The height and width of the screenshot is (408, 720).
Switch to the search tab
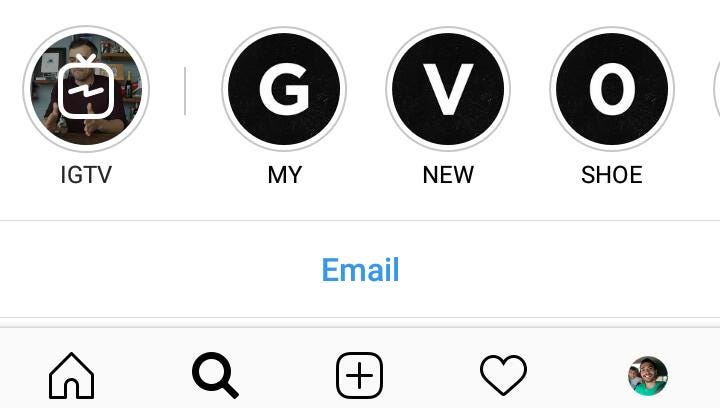215,376
